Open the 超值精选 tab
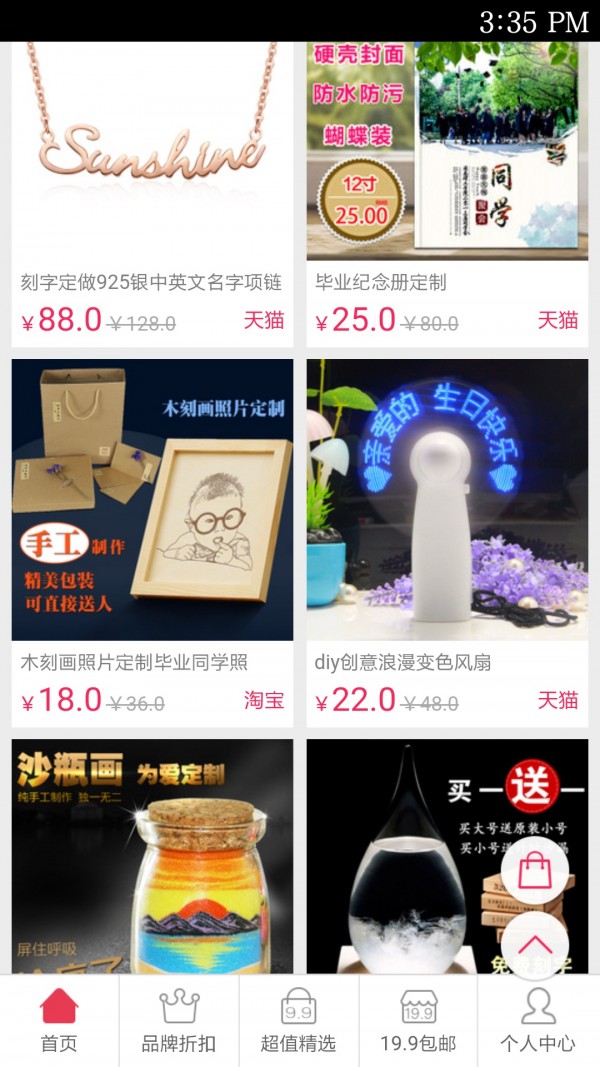 298,1020
